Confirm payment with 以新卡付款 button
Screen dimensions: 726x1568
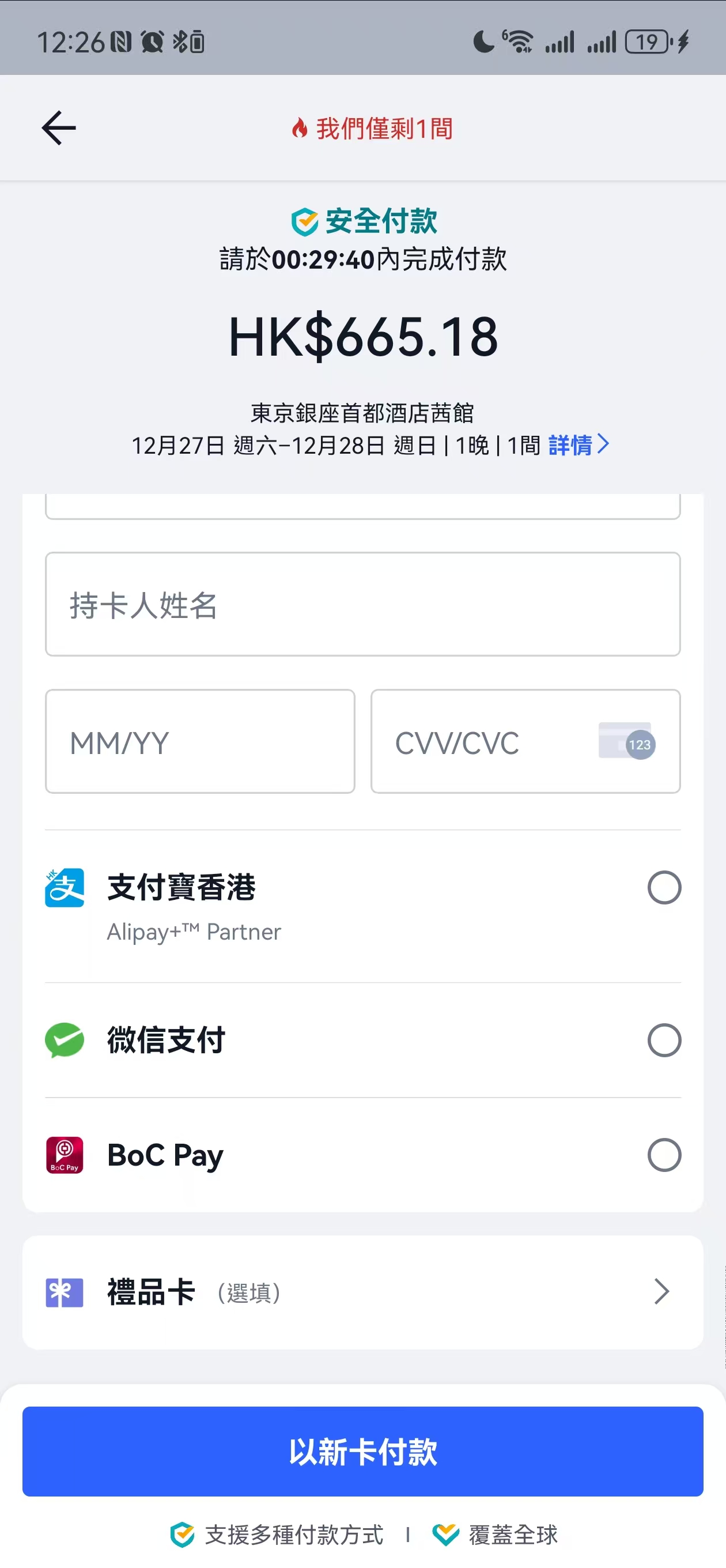point(362,1451)
